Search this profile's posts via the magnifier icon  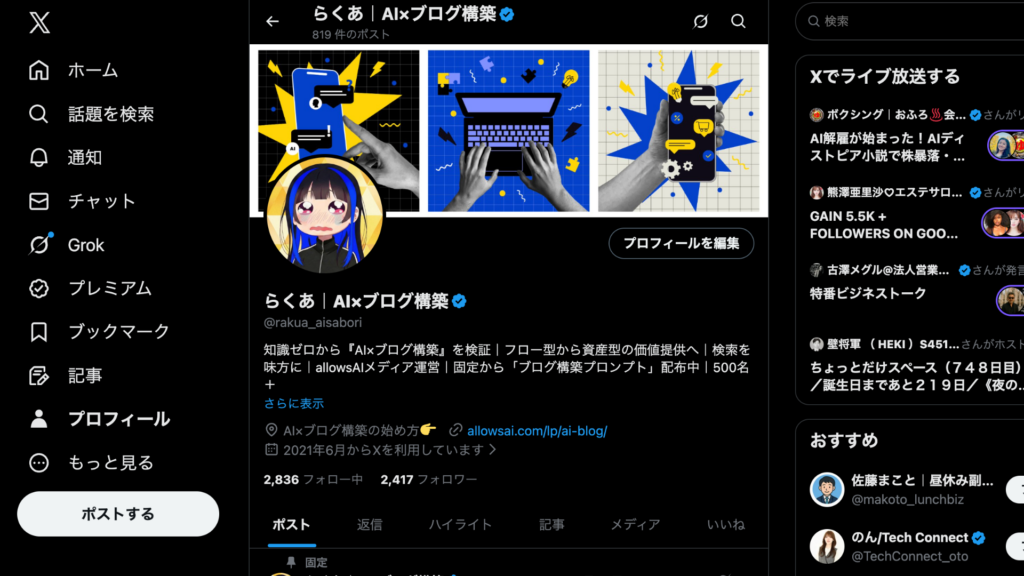point(738,21)
